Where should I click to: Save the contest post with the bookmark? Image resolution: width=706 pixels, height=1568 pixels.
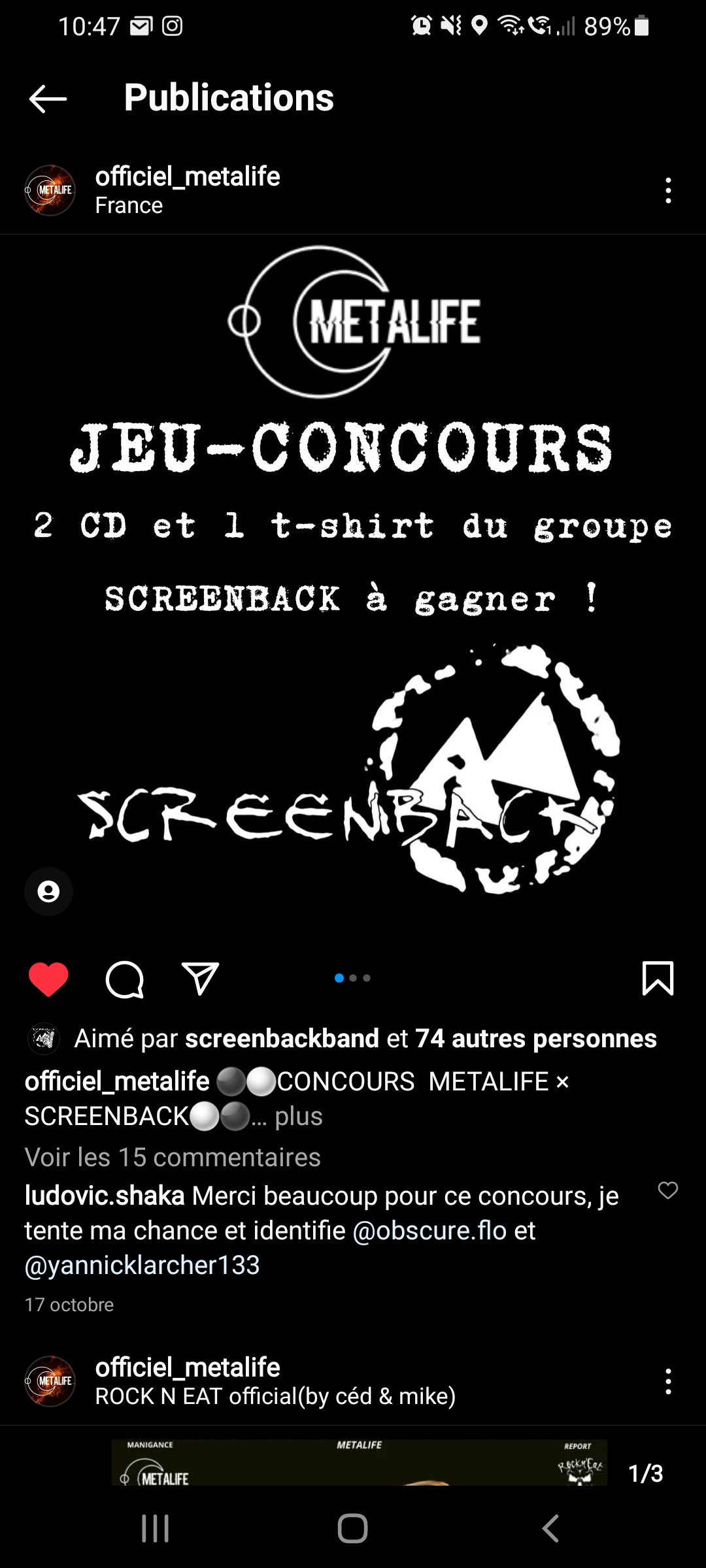click(x=658, y=979)
